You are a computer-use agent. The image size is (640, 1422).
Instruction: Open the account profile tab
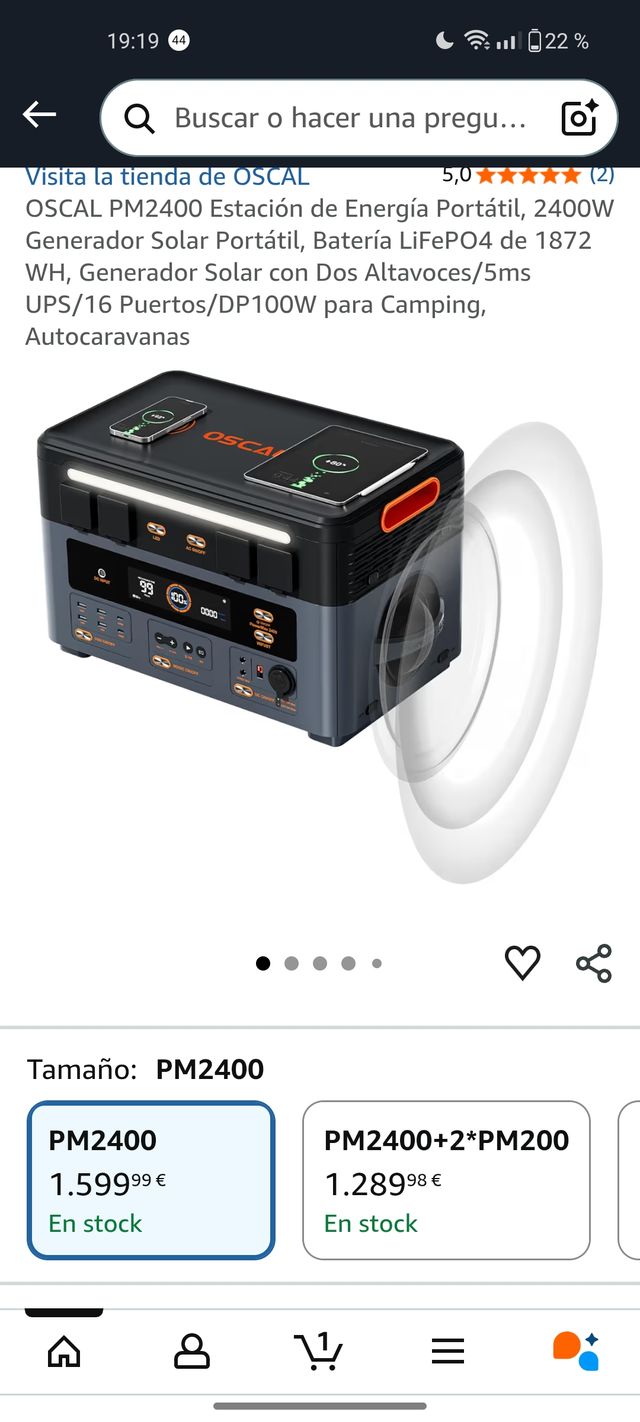192,1352
